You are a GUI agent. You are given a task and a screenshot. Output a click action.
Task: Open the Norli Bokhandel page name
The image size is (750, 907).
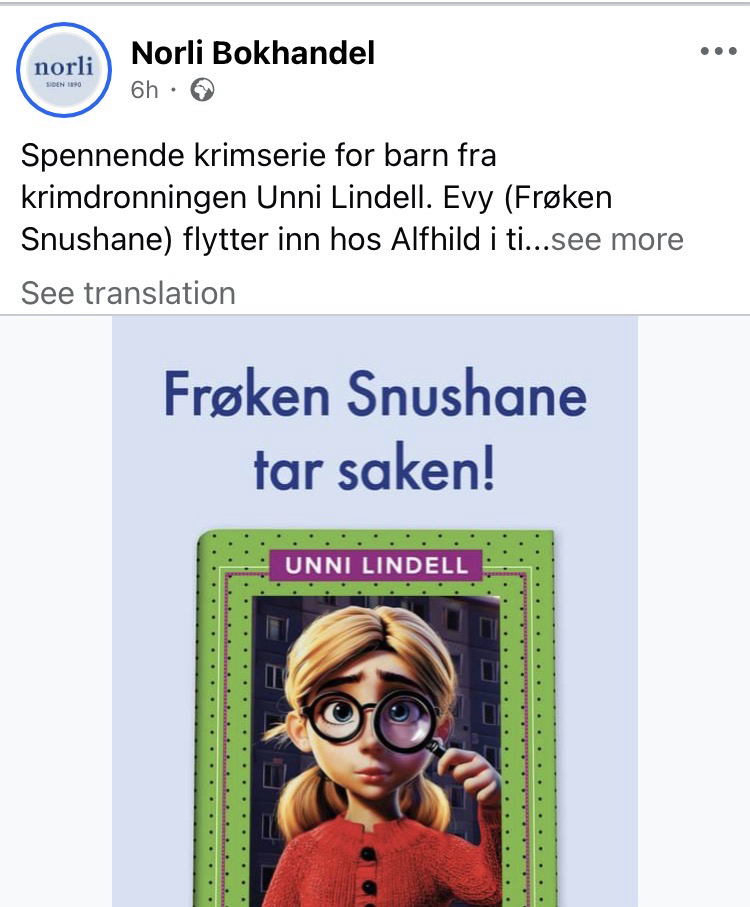253,53
